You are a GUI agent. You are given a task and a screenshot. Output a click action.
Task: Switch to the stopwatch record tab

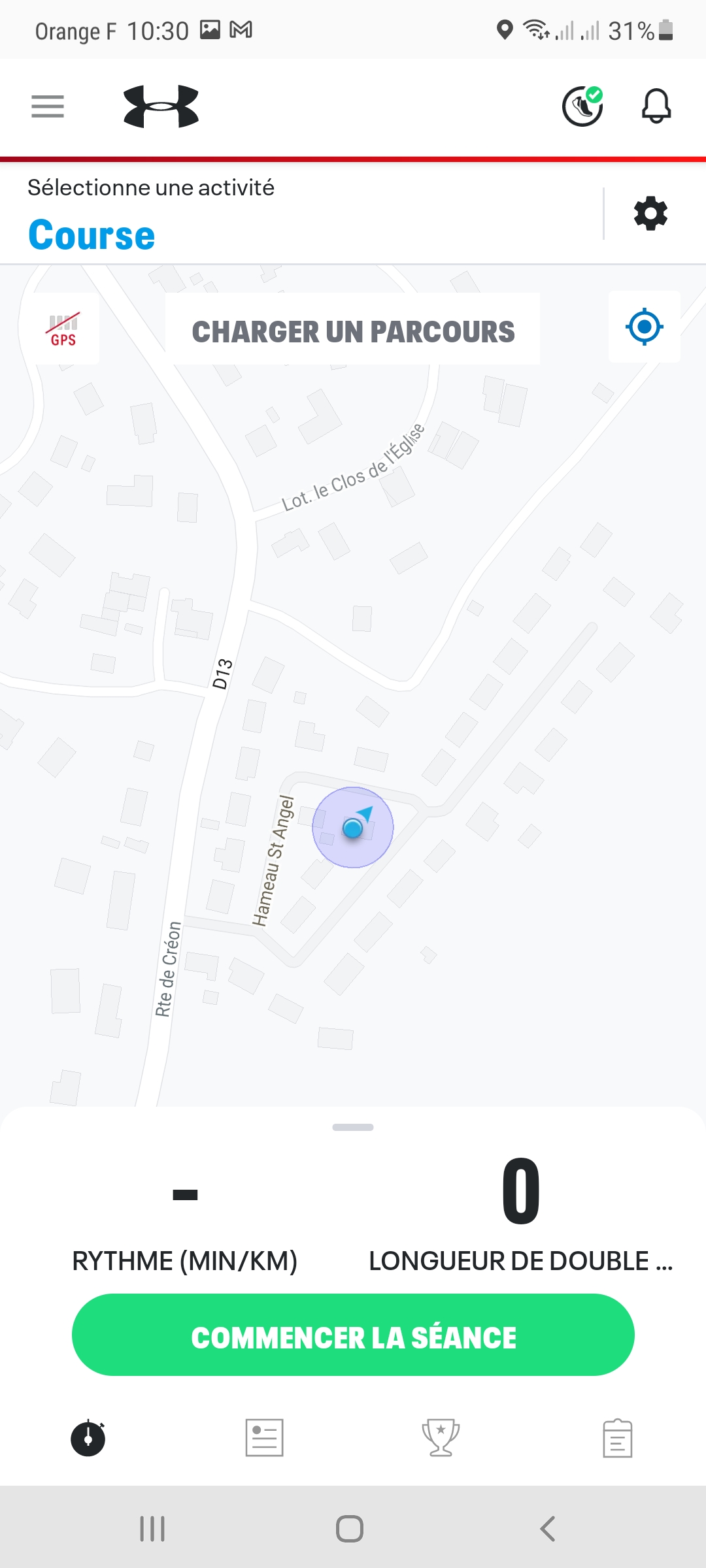coord(88,1438)
